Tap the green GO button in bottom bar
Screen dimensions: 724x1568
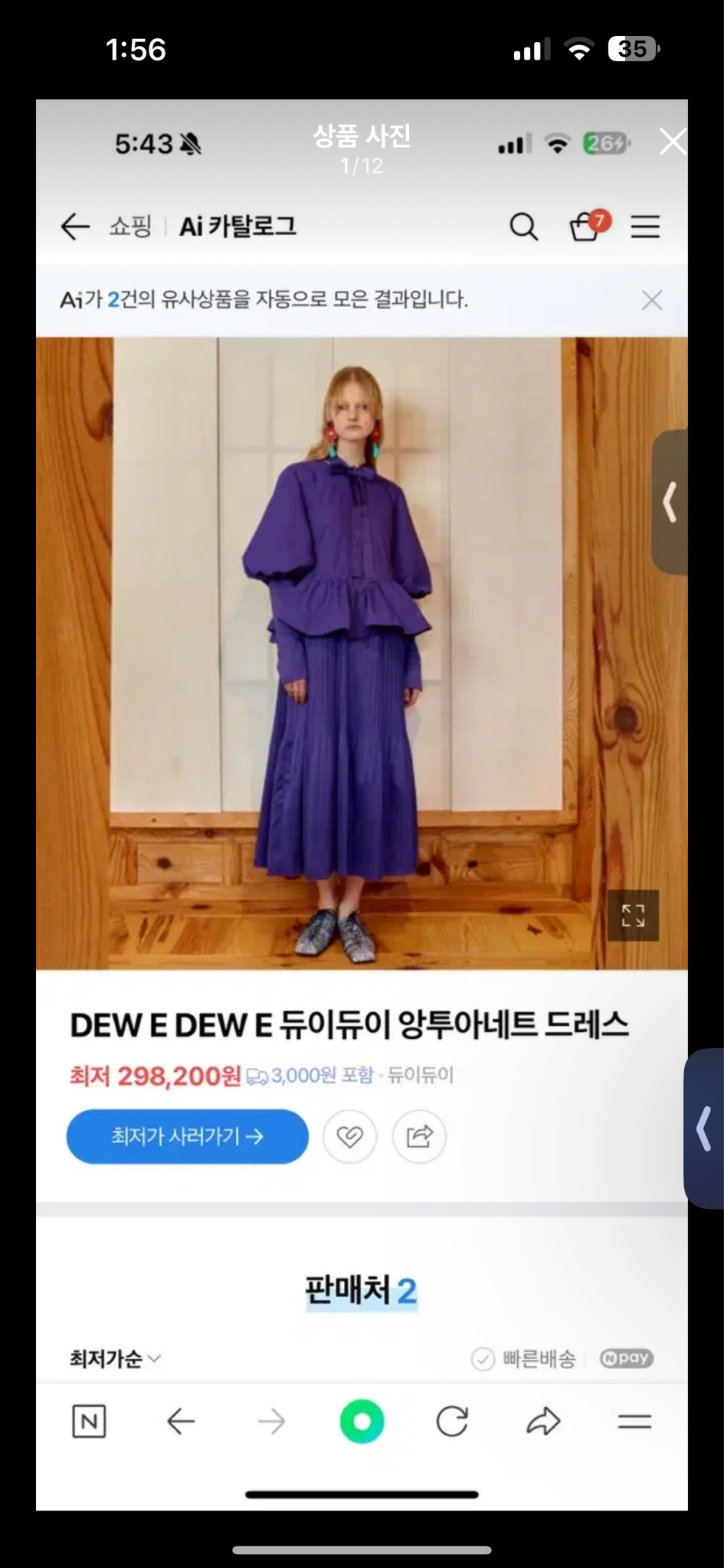click(362, 1422)
